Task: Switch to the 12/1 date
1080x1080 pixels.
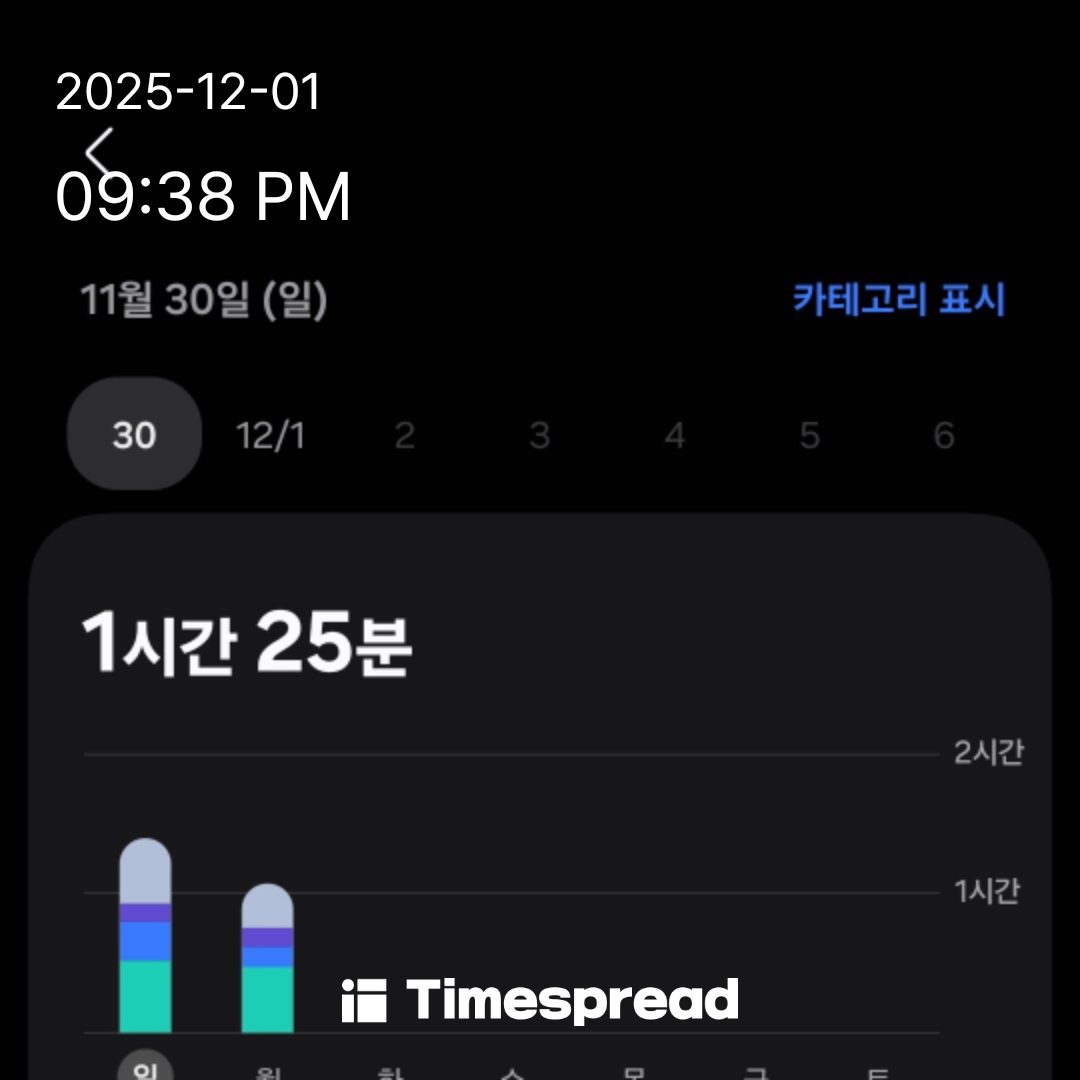Action: [270, 435]
